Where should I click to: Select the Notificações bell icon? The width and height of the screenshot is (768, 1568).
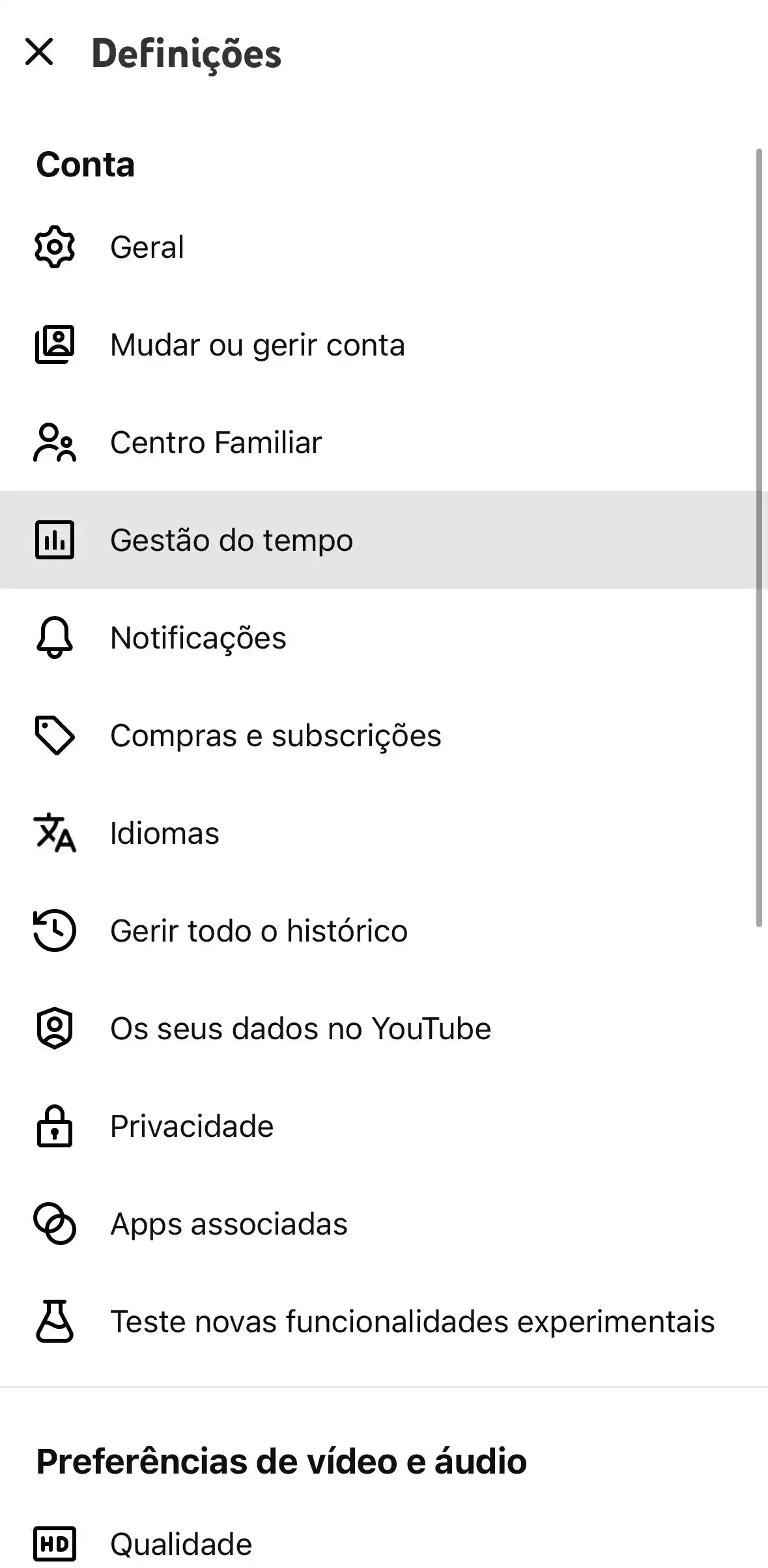[x=55, y=637]
